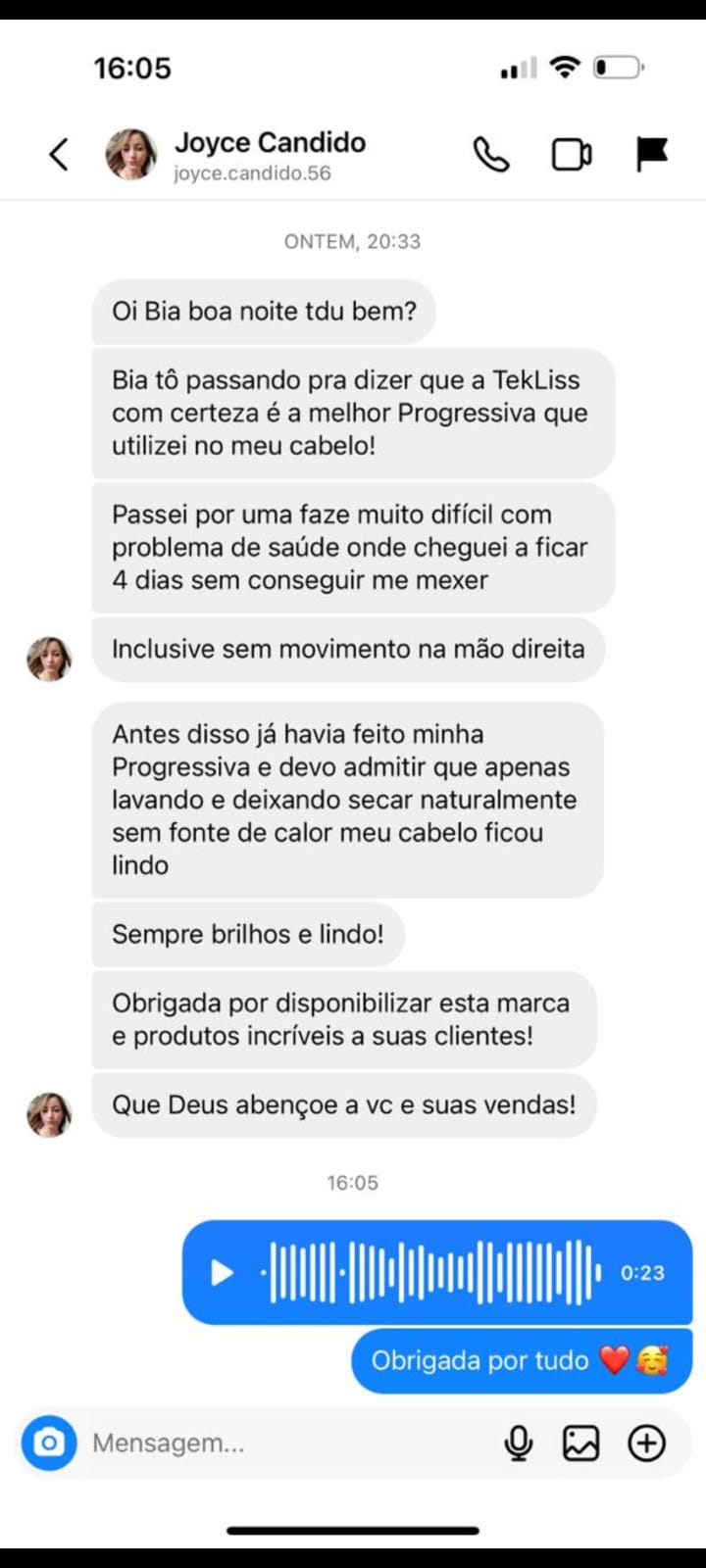Start a voice call with Joyce Candido

[491, 155]
